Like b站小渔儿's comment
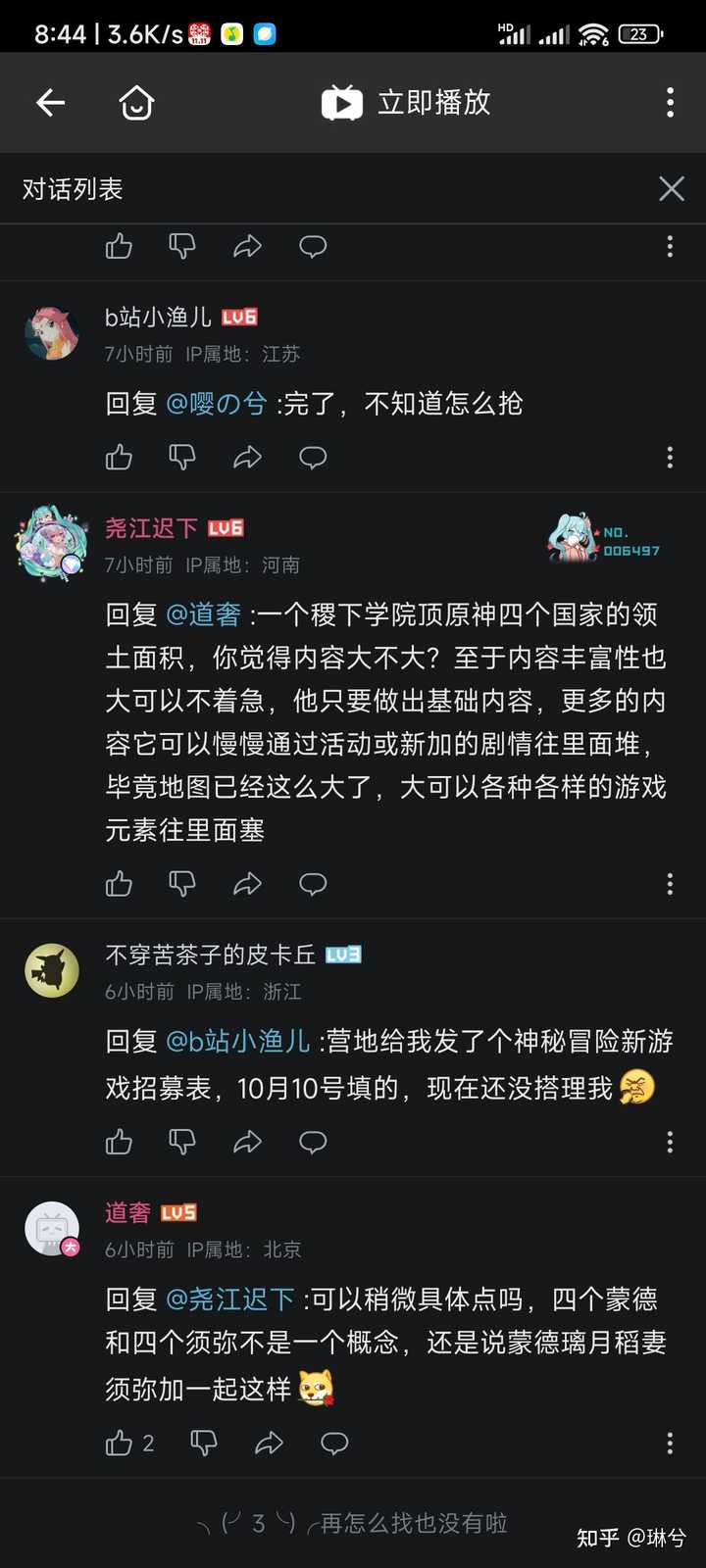This screenshot has height=1568, width=706. pyautogui.click(x=119, y=457)
